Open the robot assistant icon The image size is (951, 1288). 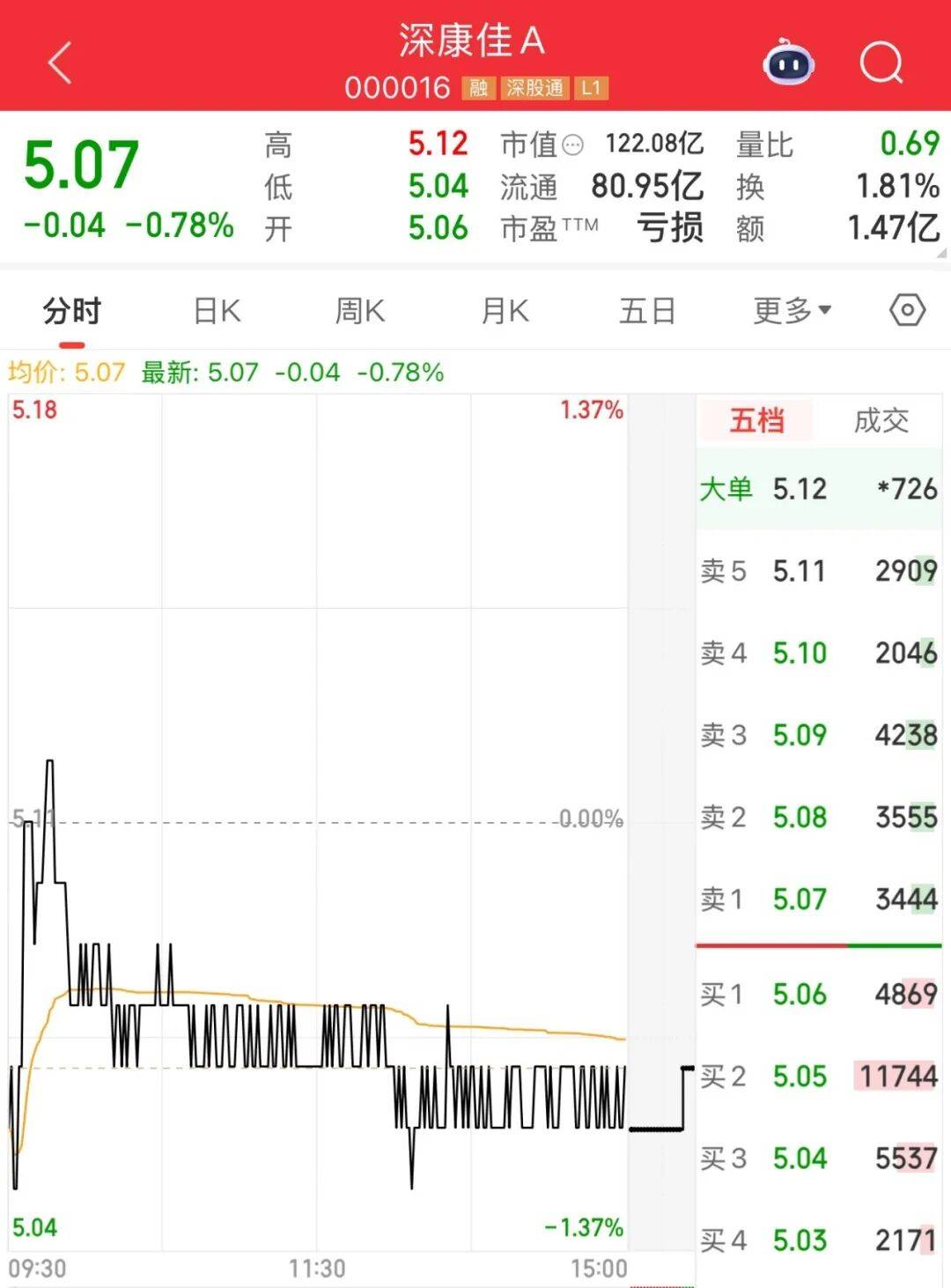pyautogui.click(x=788, y=63)
